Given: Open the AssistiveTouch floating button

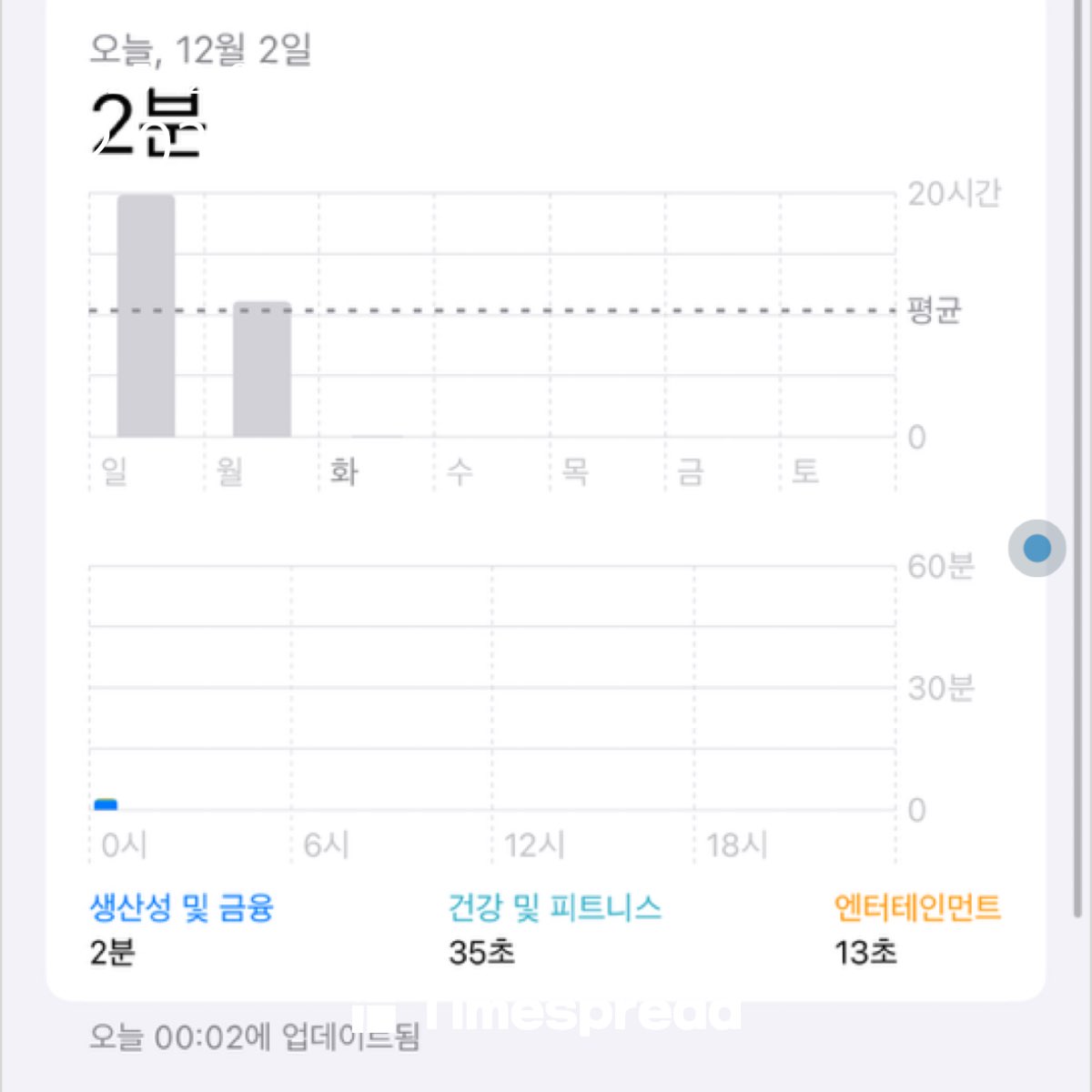Looking at the screenshot, I should pyautogui.click(x=1037, y=548).
